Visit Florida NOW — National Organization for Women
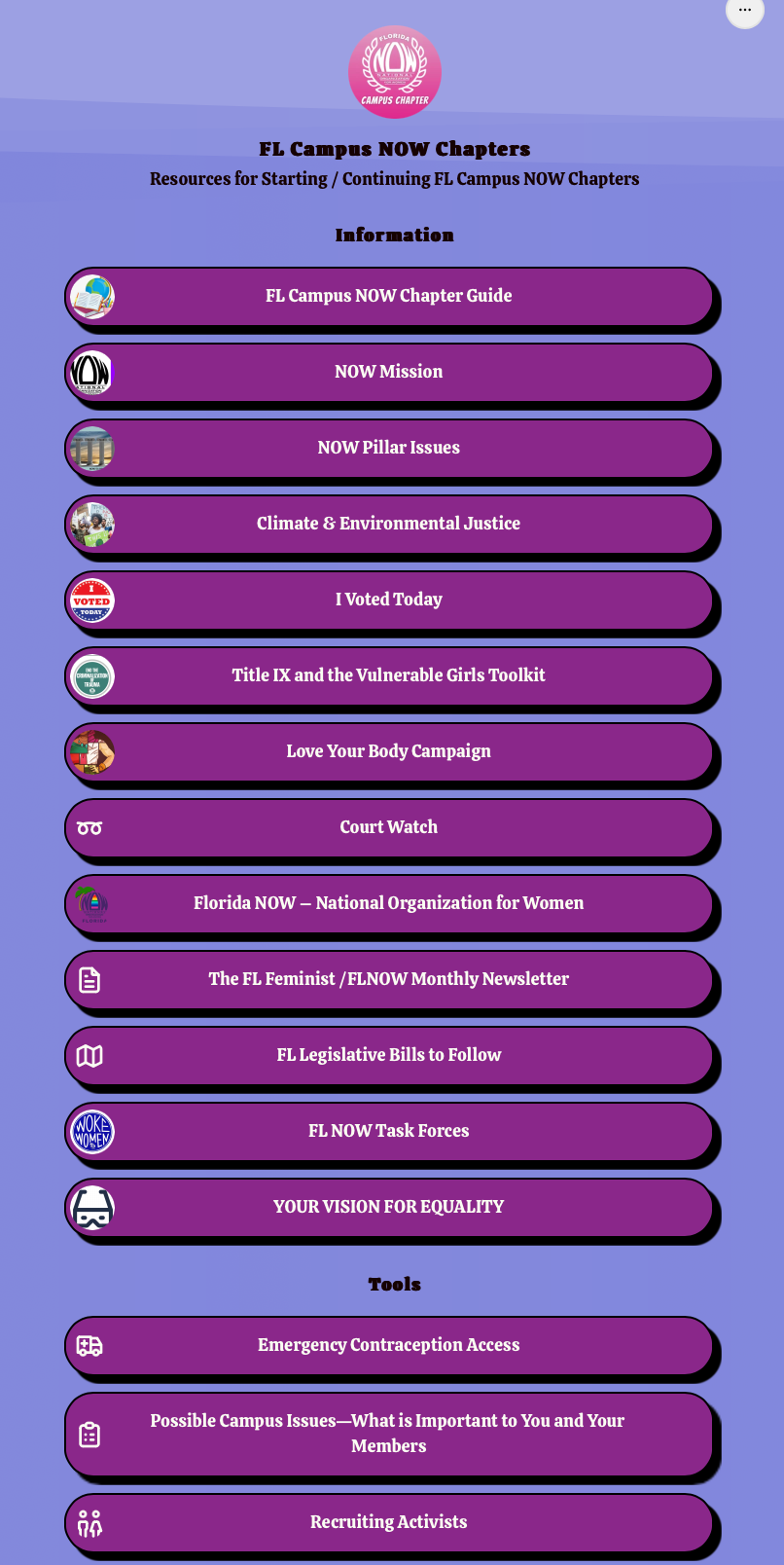This screenshot has height=1565, width=784. pos(389,903)
